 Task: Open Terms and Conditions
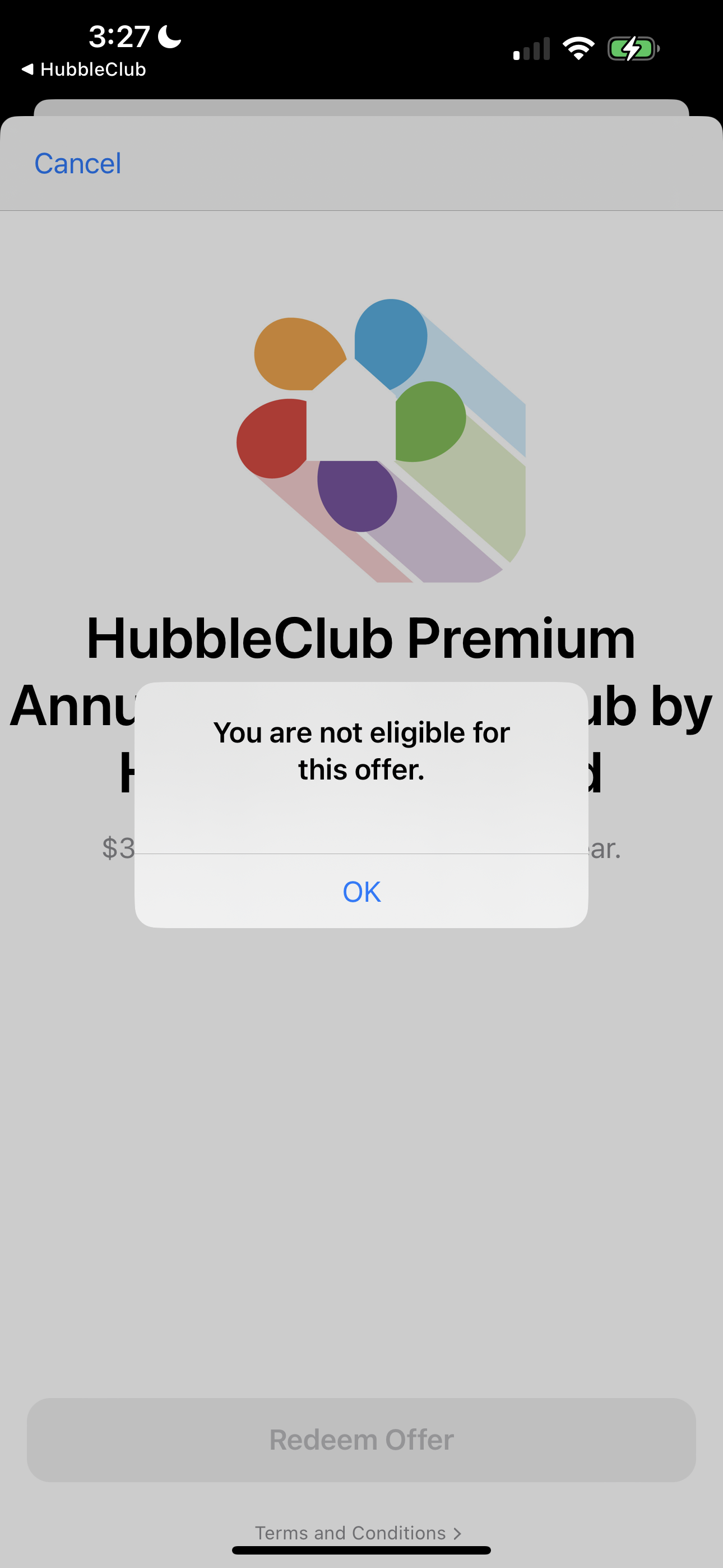[358, 1533]
